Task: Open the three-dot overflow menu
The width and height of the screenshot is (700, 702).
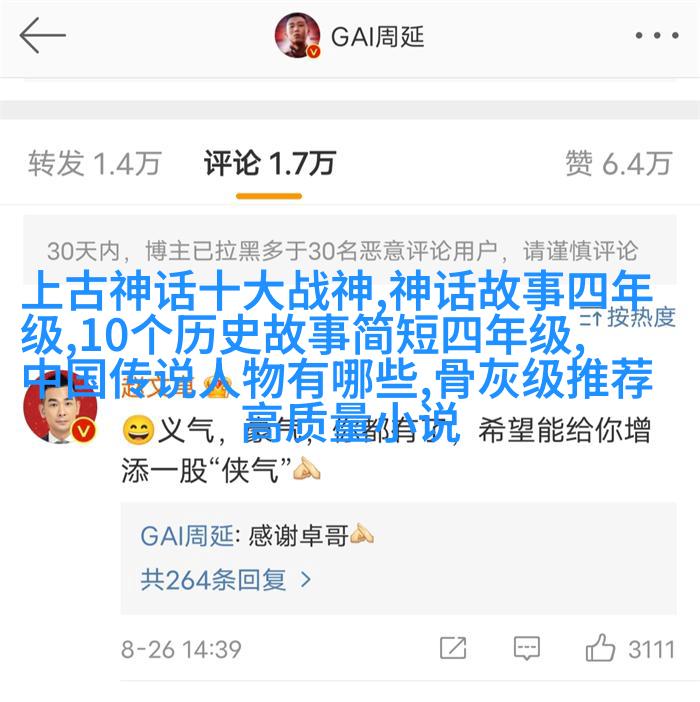Action: (656, 37)
